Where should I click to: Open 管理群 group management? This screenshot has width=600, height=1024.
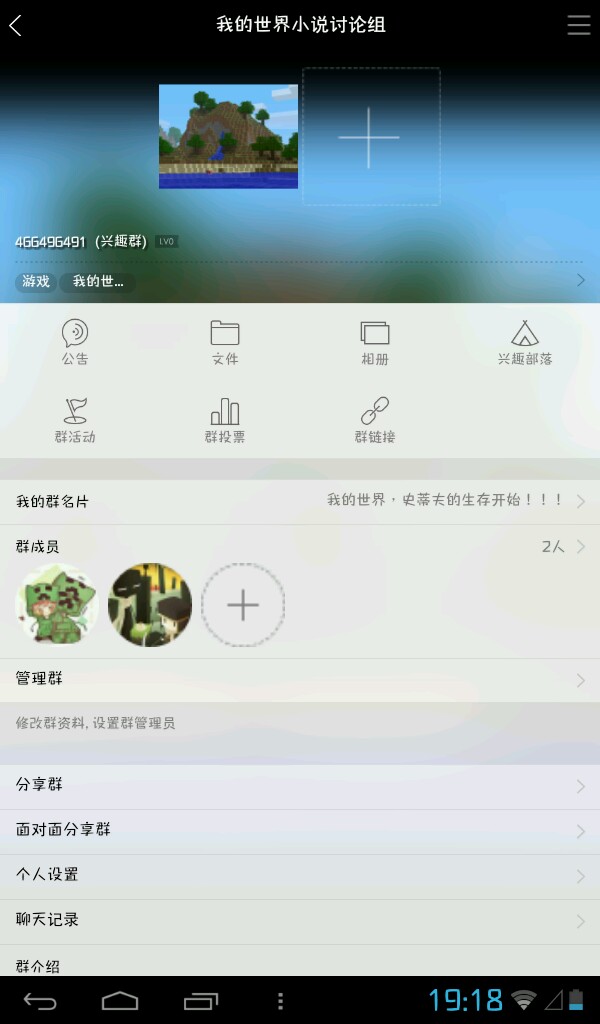pyautogui.click(x=300, y=679)
